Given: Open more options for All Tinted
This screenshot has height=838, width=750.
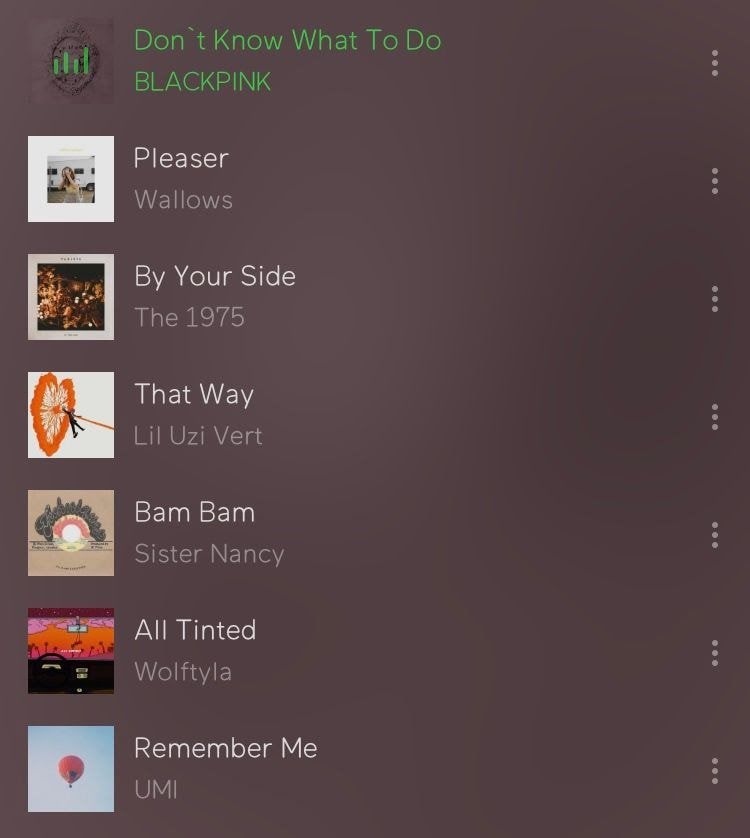Looking at the screenshot, I should pos(714,652).
